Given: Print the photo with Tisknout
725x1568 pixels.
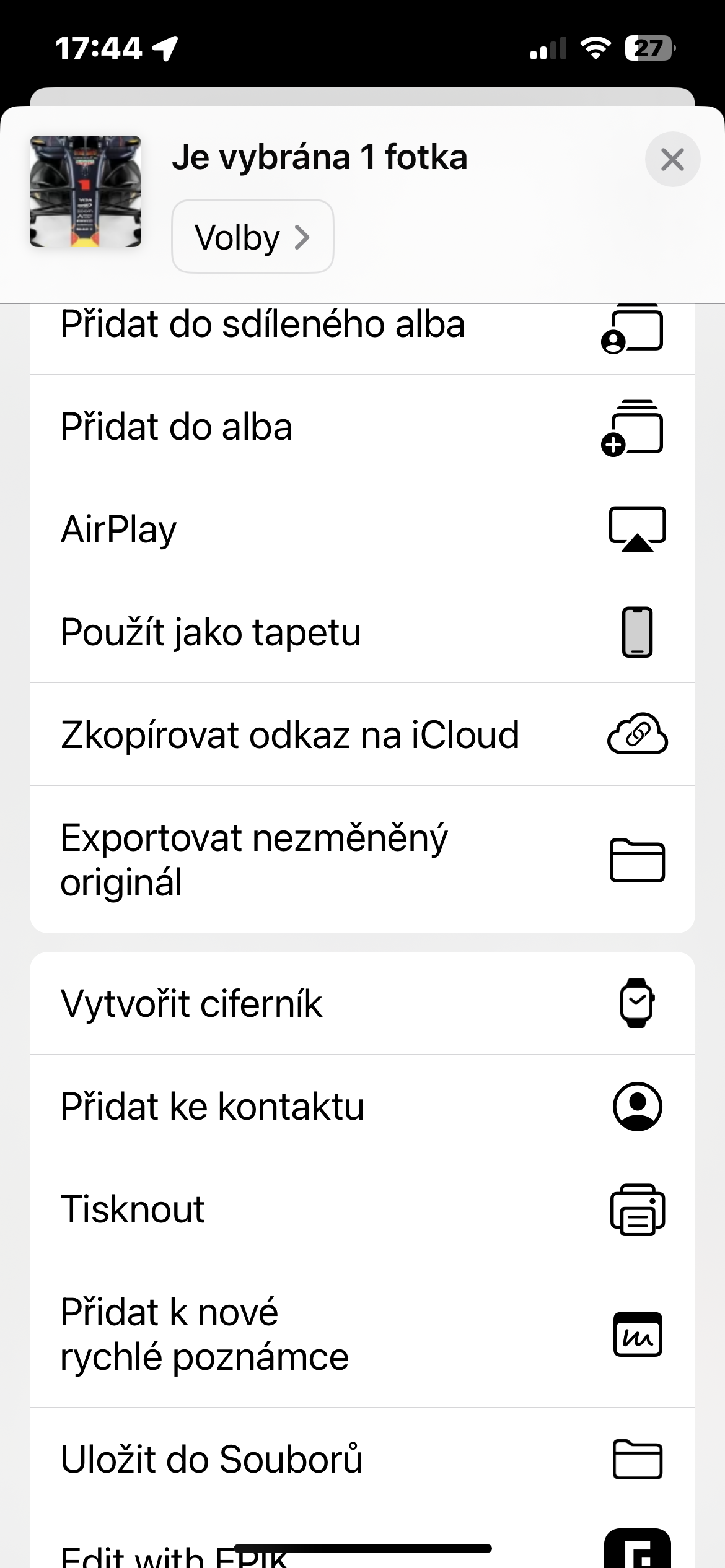Looking at the screenshot, I should tap(362, 1209).
